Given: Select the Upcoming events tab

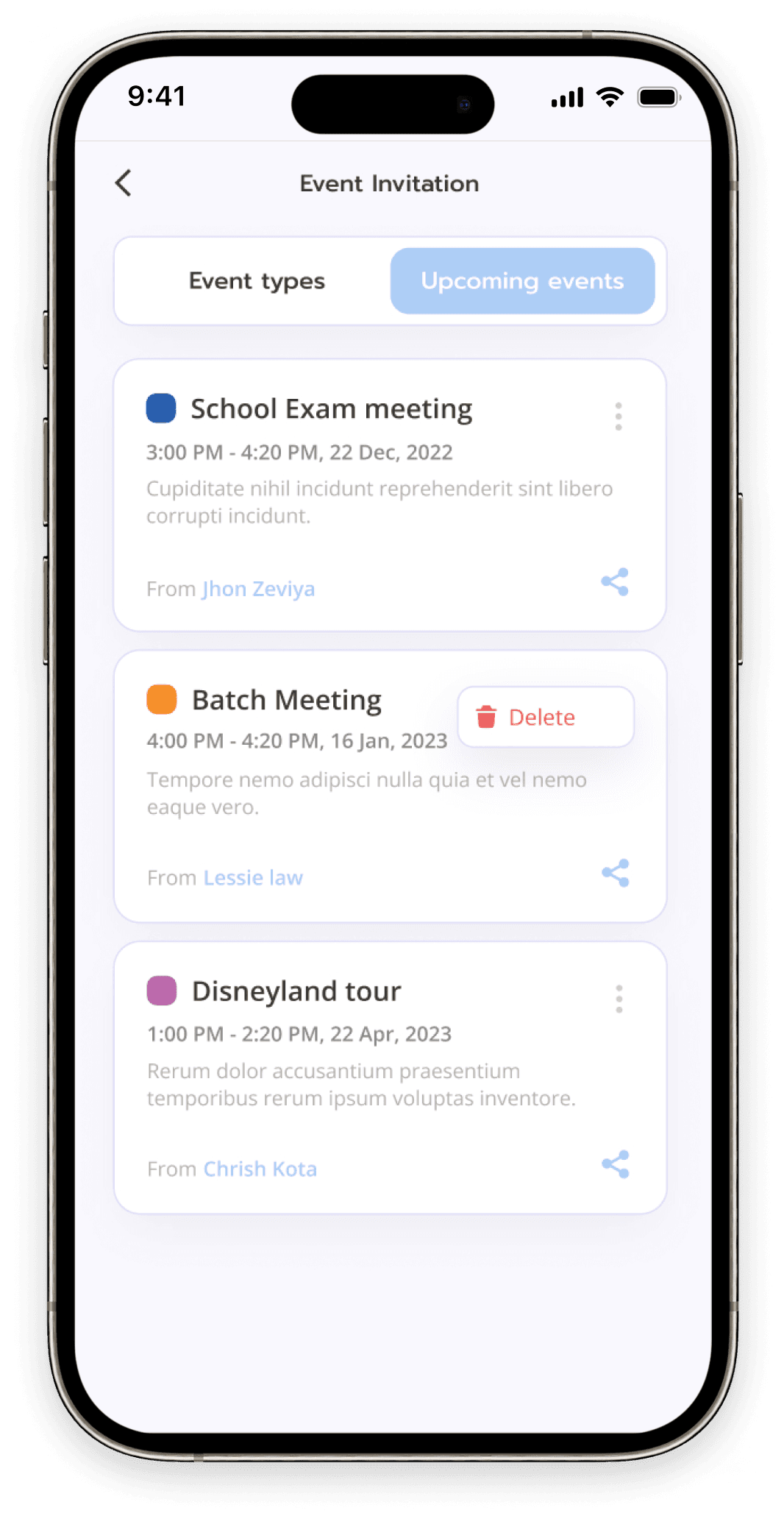Looking at the screenshot, I should pos(522,281).
